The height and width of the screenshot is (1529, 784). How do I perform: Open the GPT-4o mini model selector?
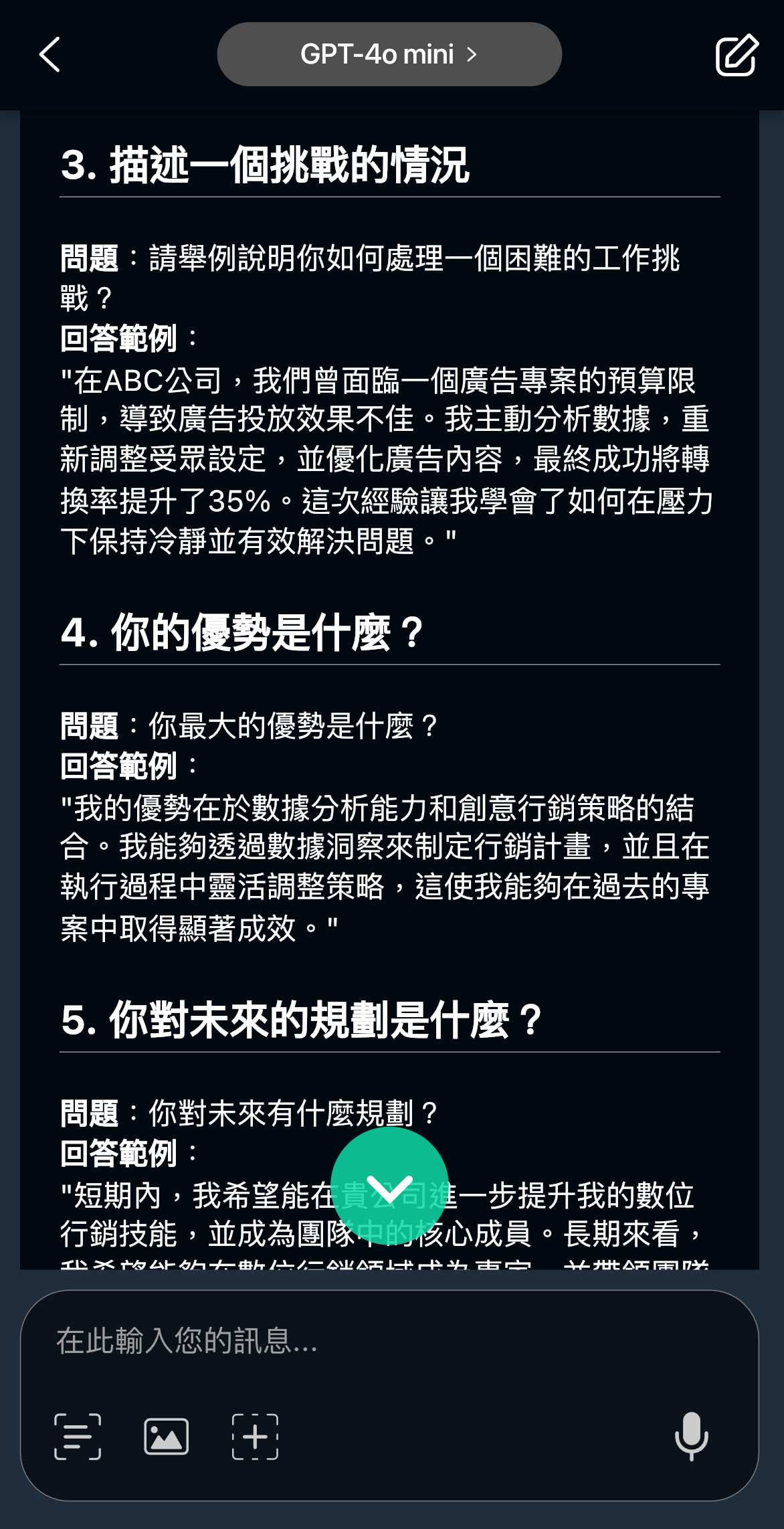pos(389,54)
